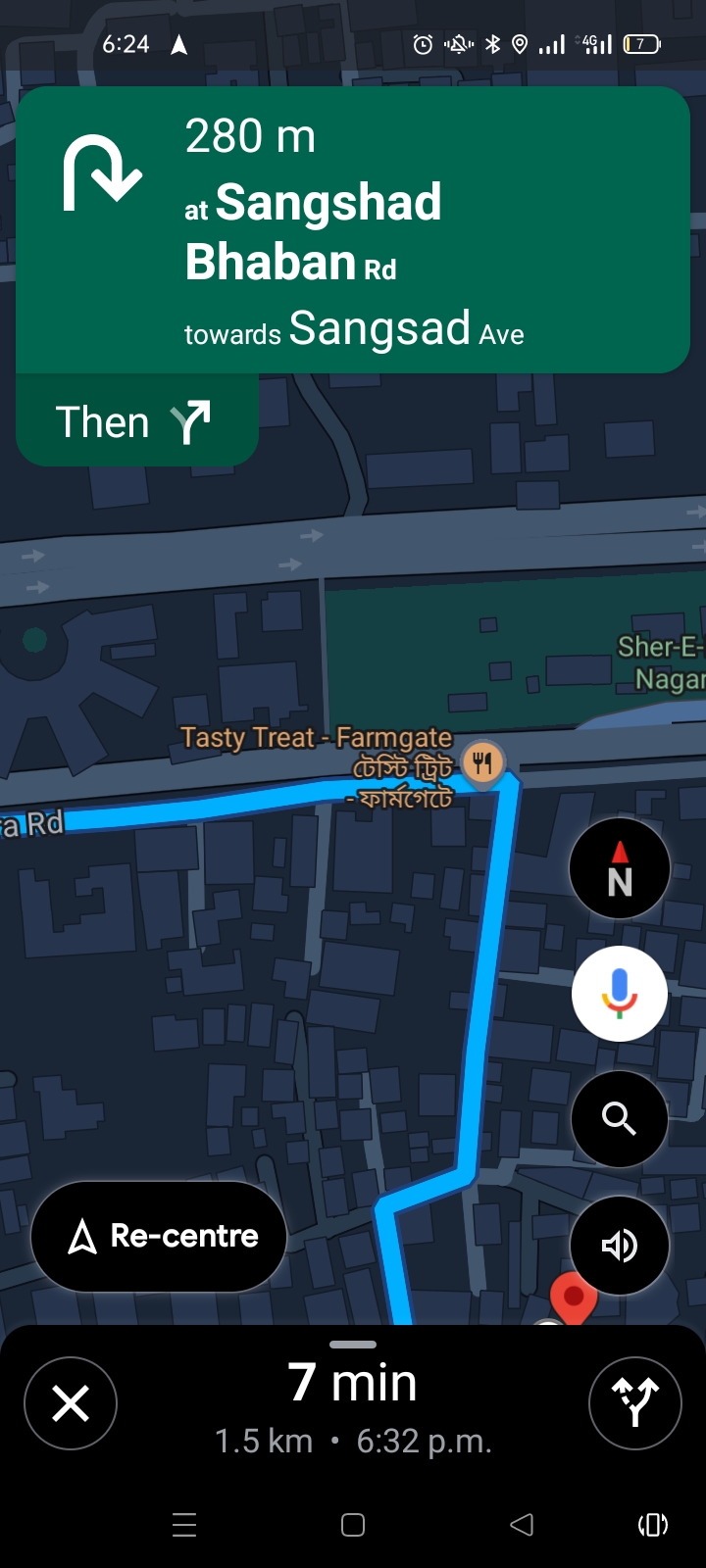View the next step 'Then' card

tap(137, 421)
